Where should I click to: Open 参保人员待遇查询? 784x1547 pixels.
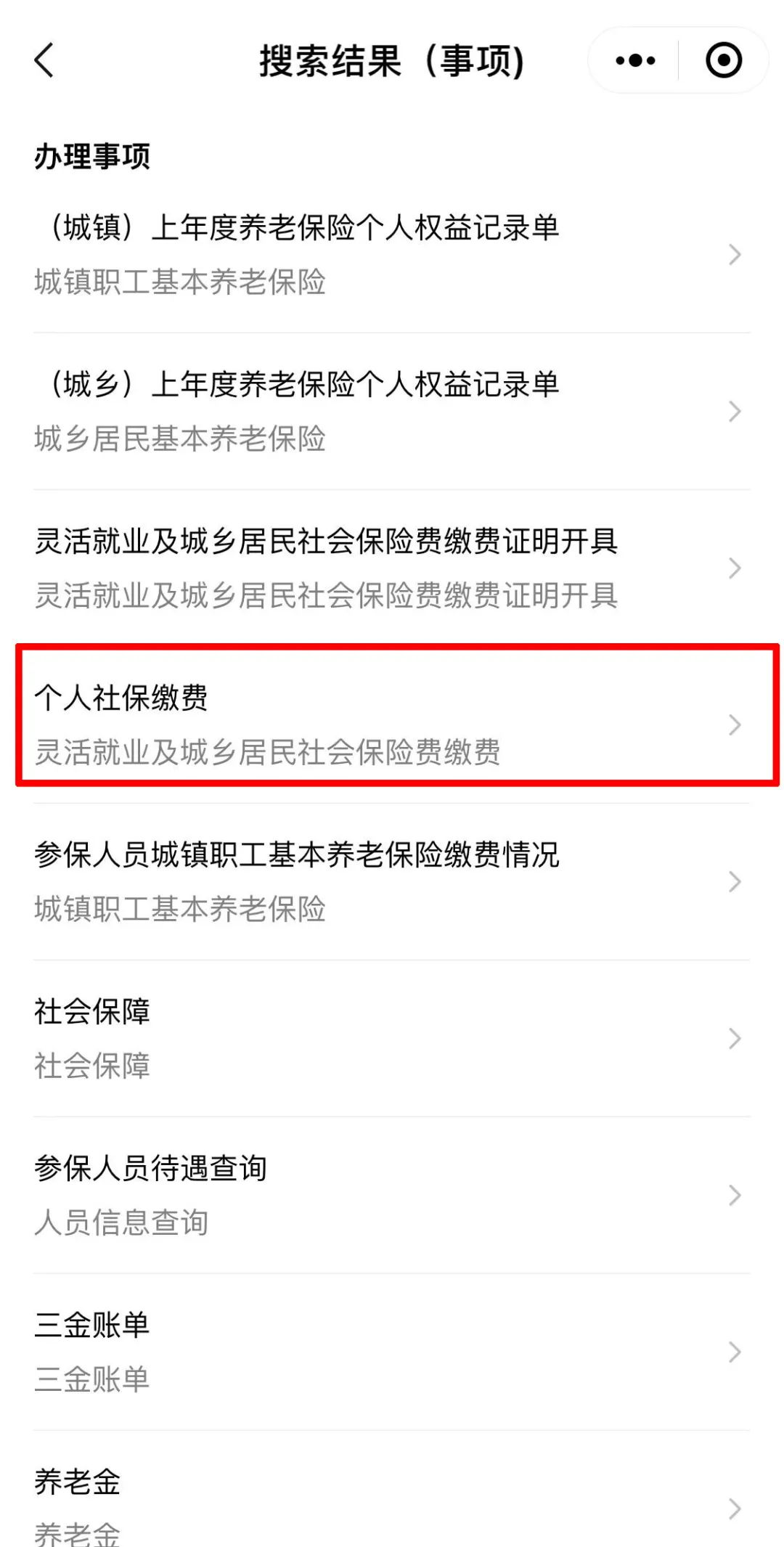coord(392,1196)
